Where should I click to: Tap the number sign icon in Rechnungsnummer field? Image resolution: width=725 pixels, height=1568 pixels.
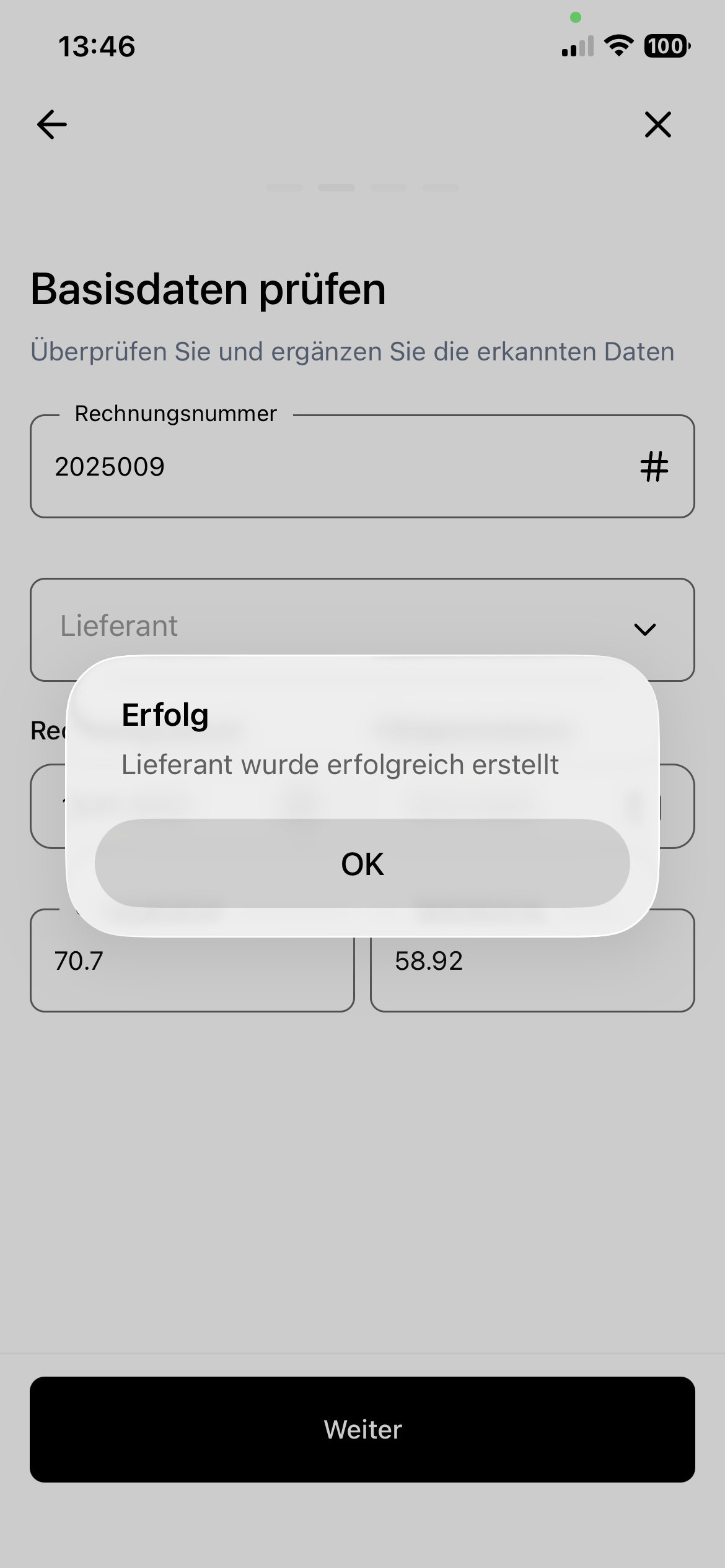(x=654, y=466)
